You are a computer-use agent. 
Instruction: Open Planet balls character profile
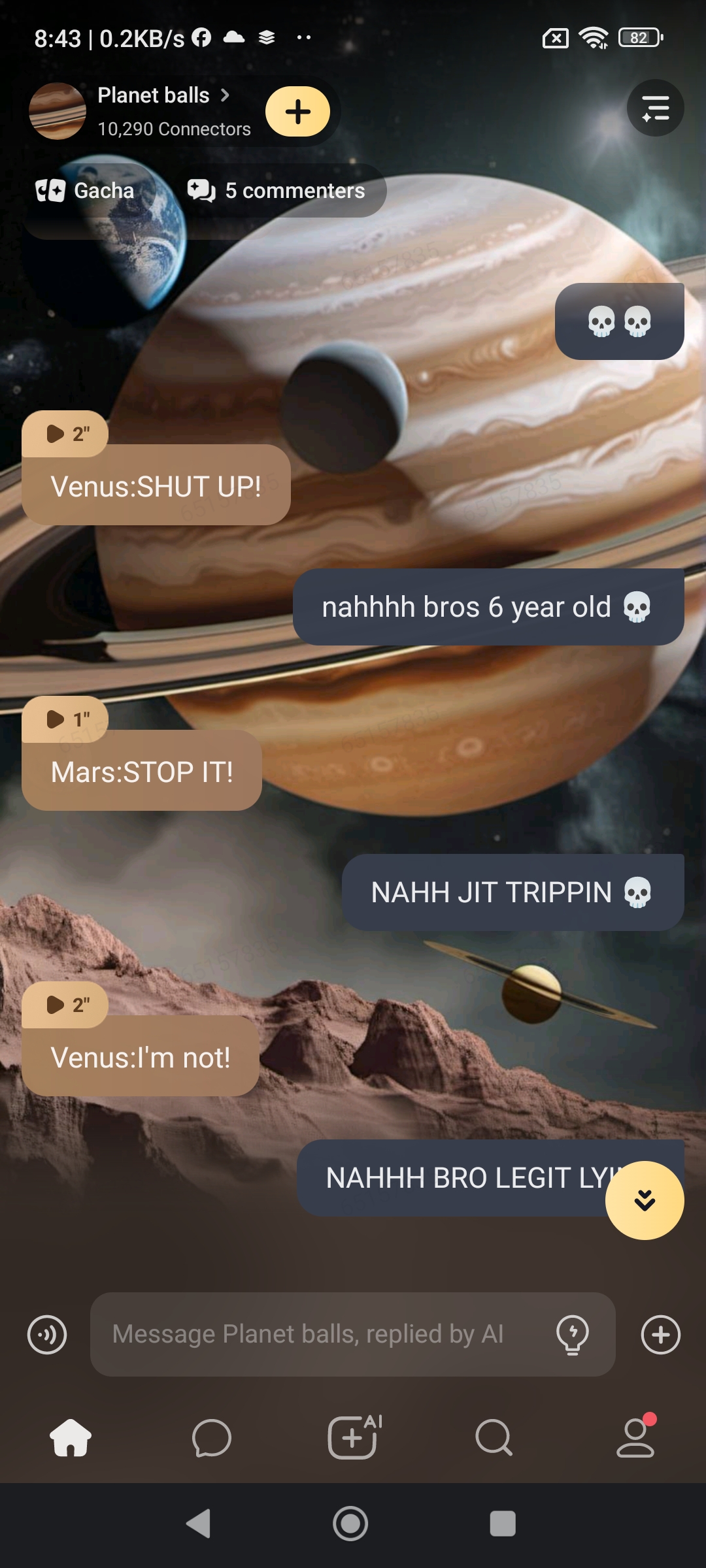153,96
